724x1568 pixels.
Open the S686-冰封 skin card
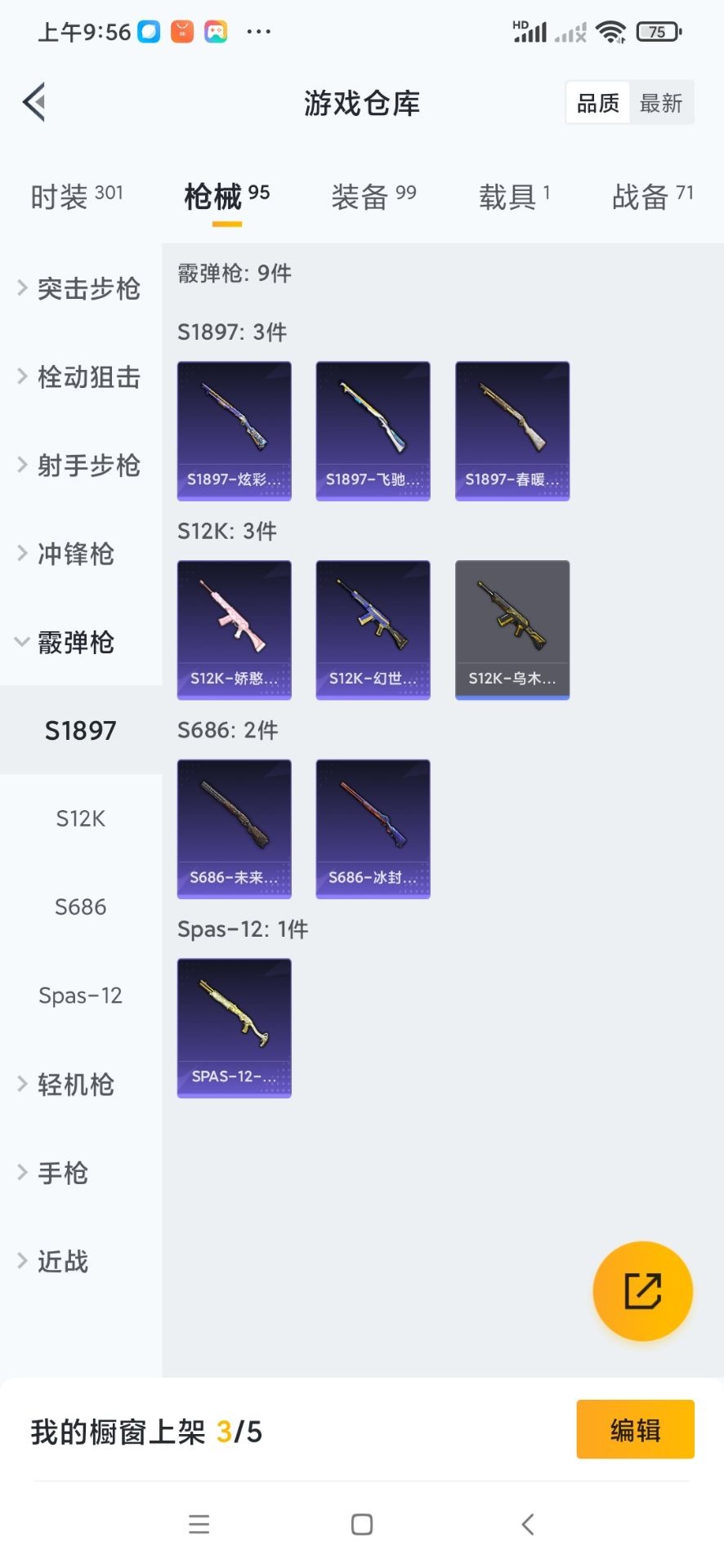[x=373, y=829]
